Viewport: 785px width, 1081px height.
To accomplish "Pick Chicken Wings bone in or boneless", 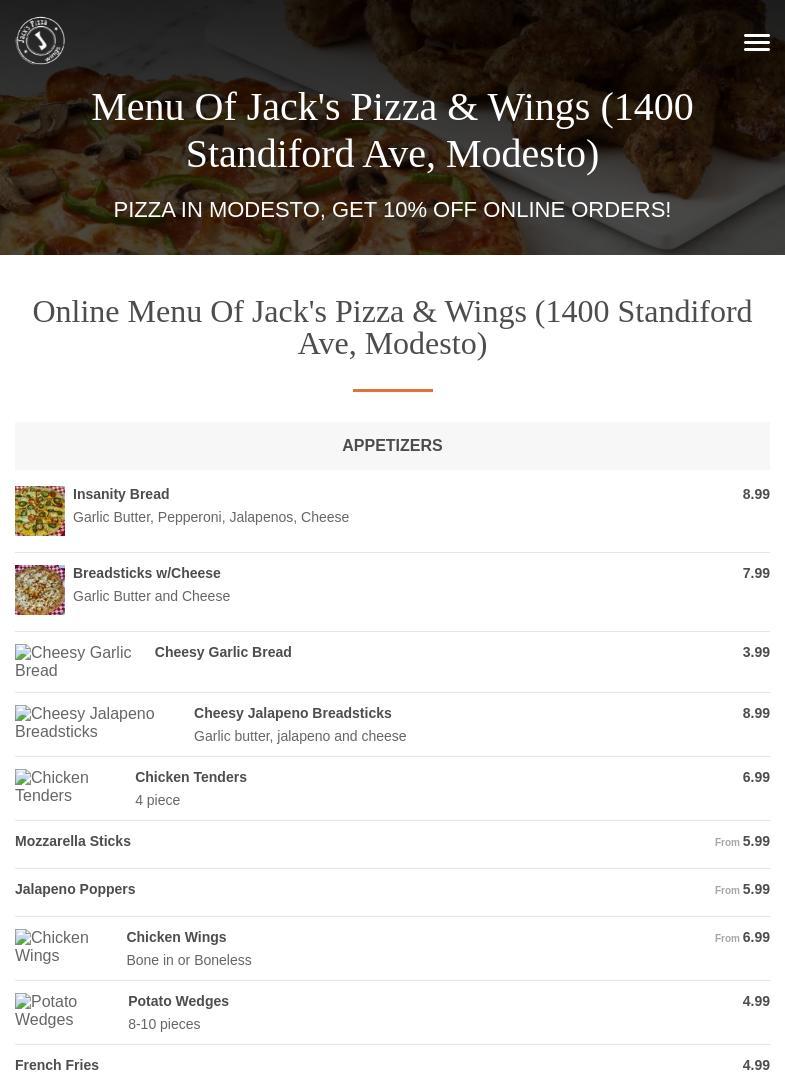I will tap(176, 937).
